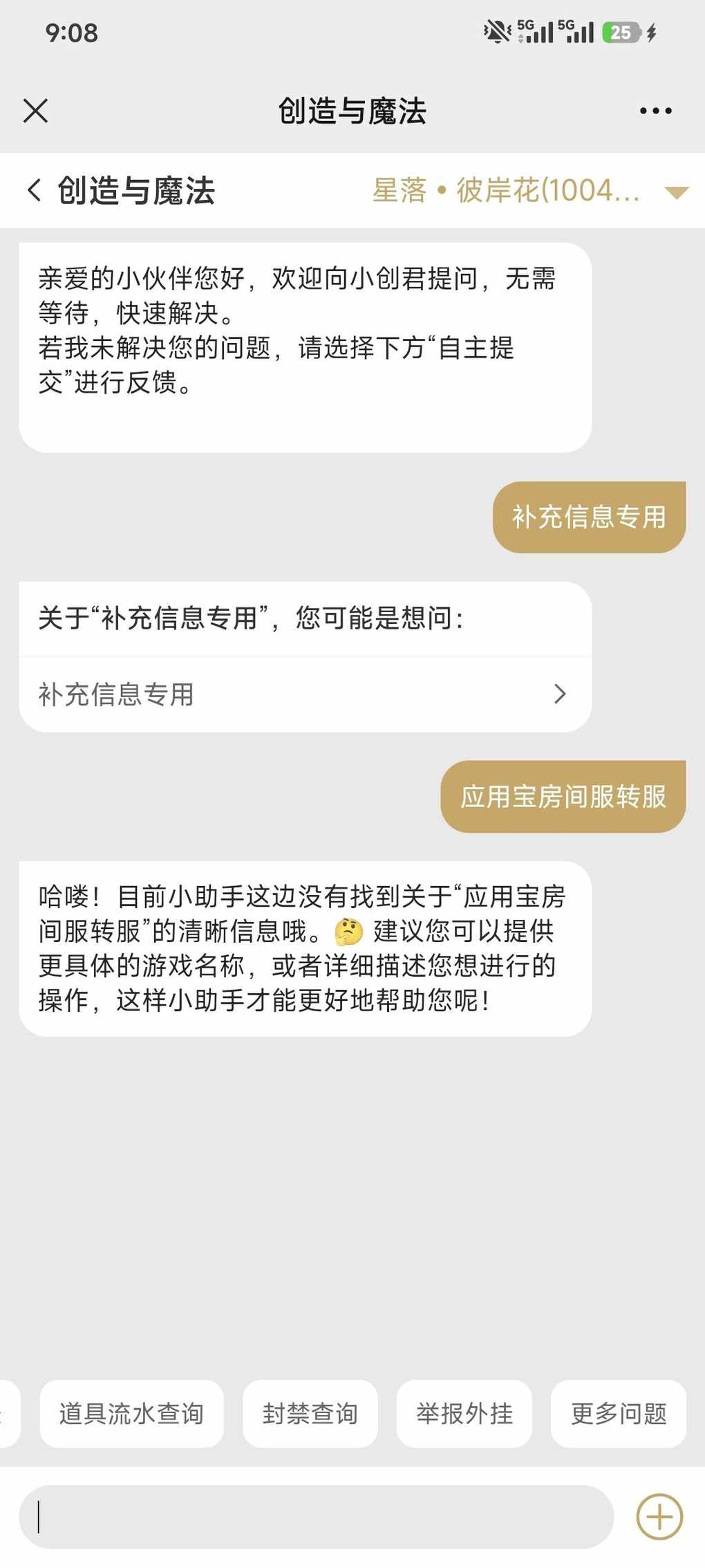
Task: Choose the 封禁查询 chip
Action: coord(310,1414)
